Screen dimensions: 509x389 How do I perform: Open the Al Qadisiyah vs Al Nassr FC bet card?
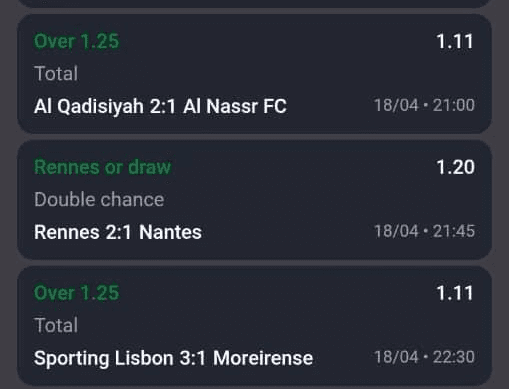click(x=254, y=74)
